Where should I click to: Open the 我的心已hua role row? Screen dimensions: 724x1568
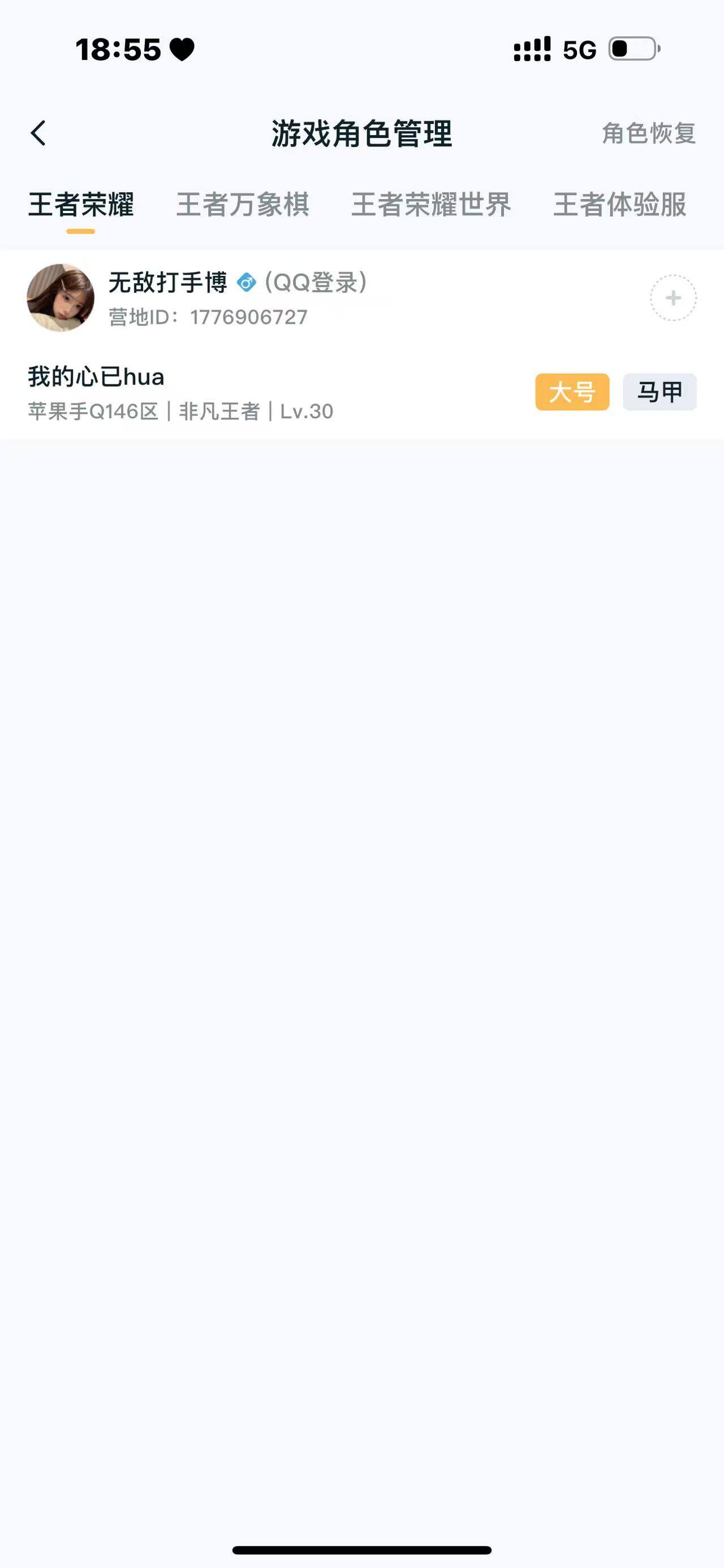361,393
